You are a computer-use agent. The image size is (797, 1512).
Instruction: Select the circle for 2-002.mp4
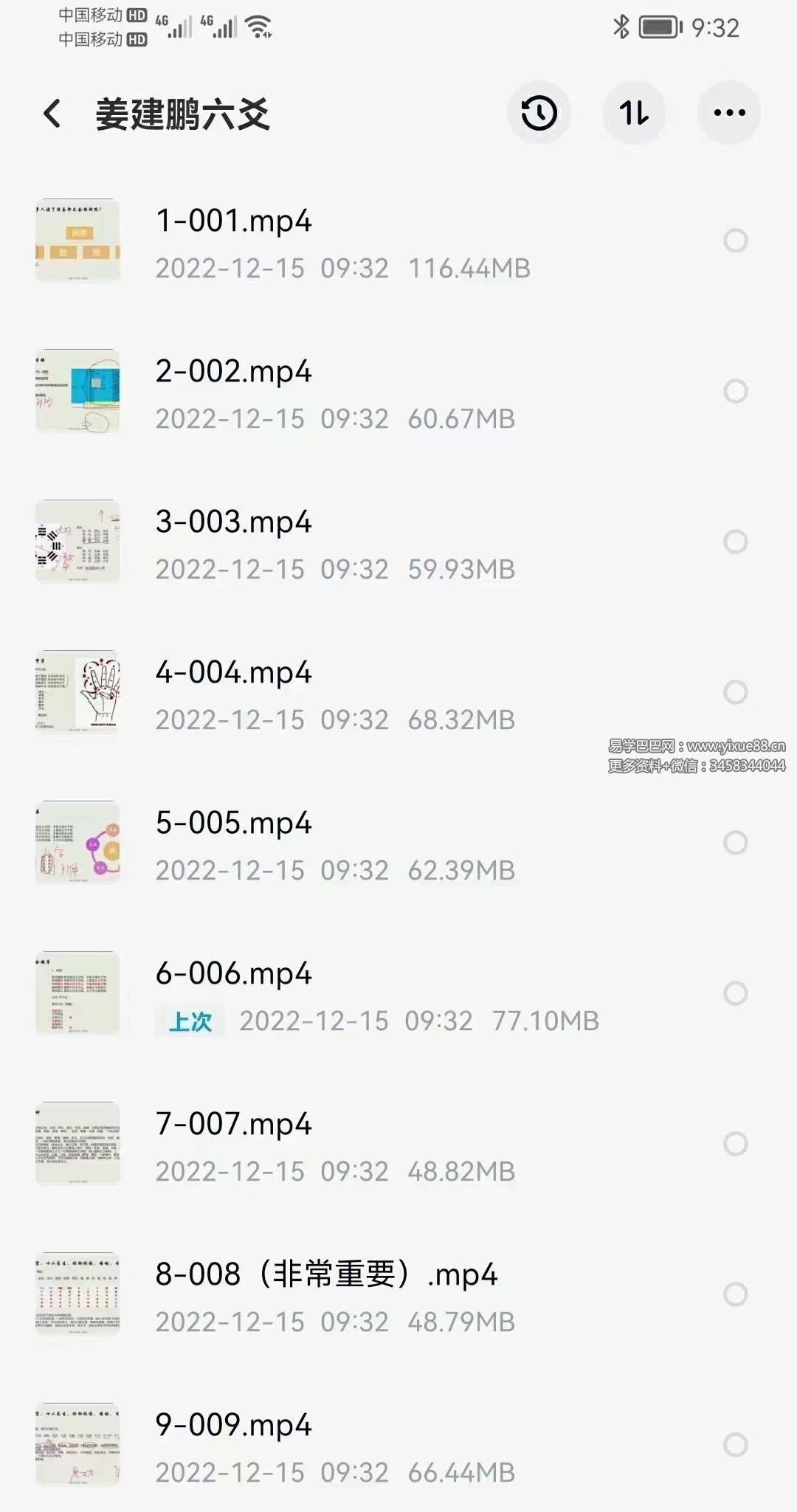tap(736, 391)
